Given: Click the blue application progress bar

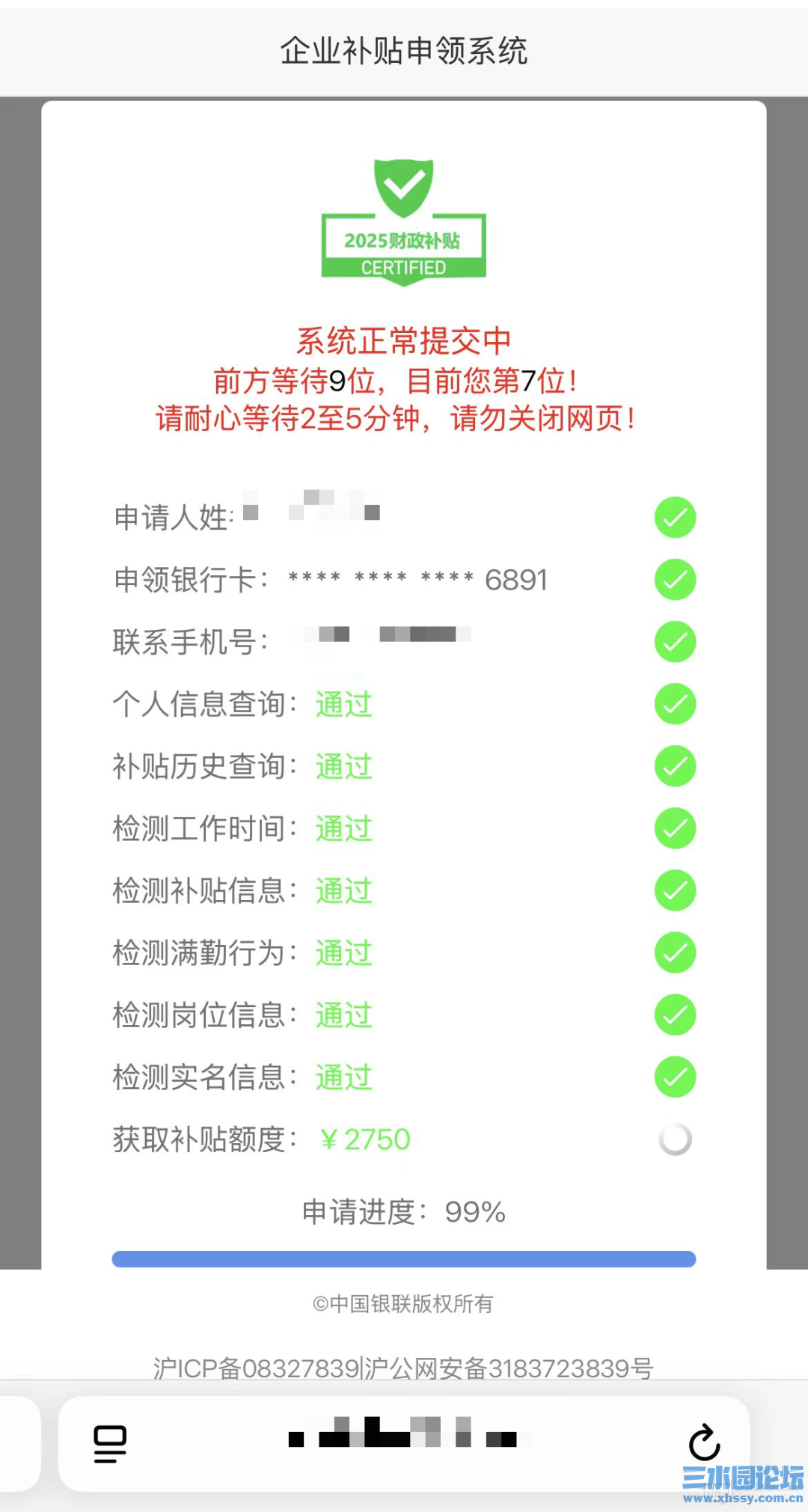Looking at the screenshot, I should [404, 1258].
